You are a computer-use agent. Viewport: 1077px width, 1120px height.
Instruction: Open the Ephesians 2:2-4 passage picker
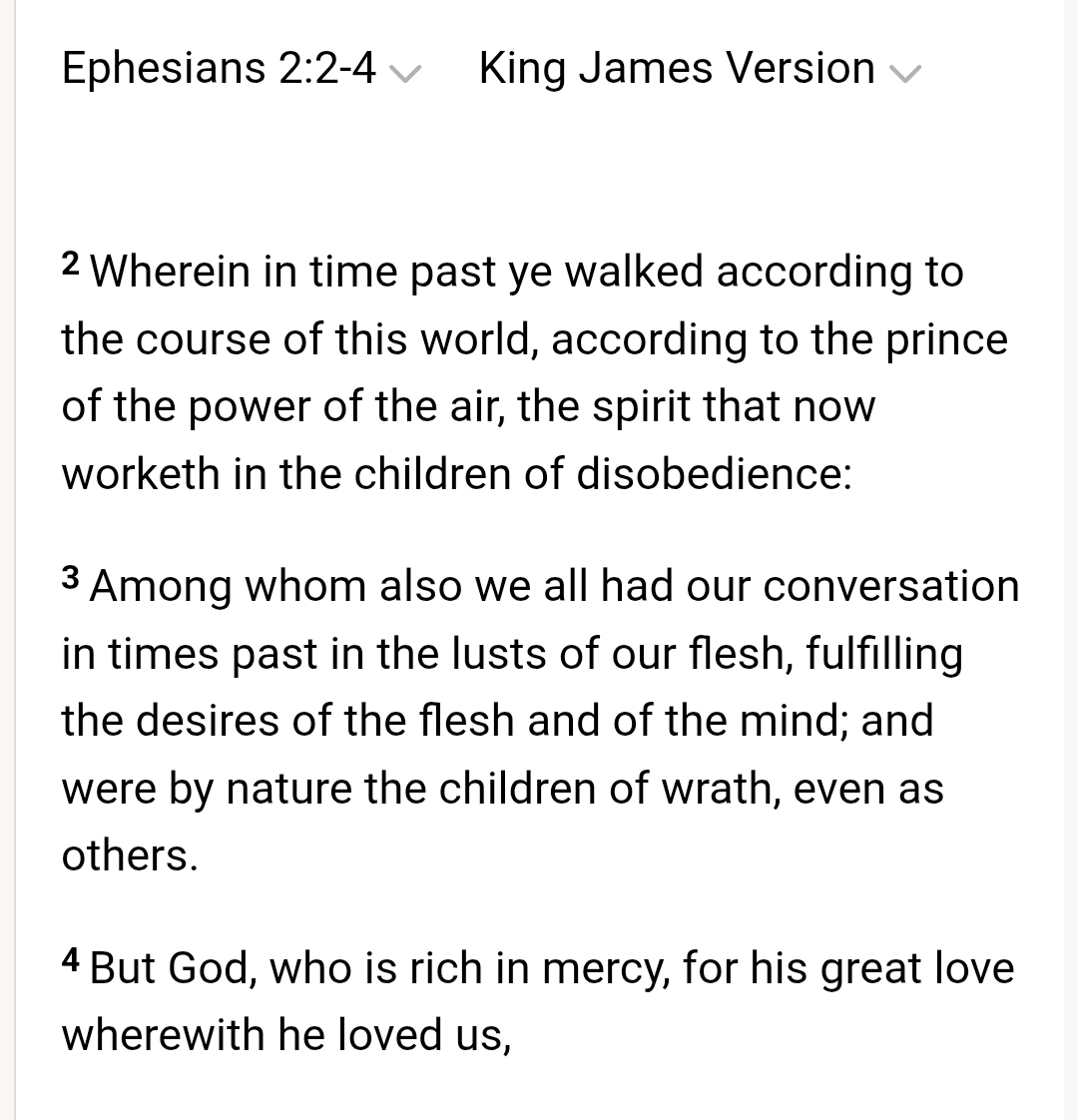click(242, 69)
